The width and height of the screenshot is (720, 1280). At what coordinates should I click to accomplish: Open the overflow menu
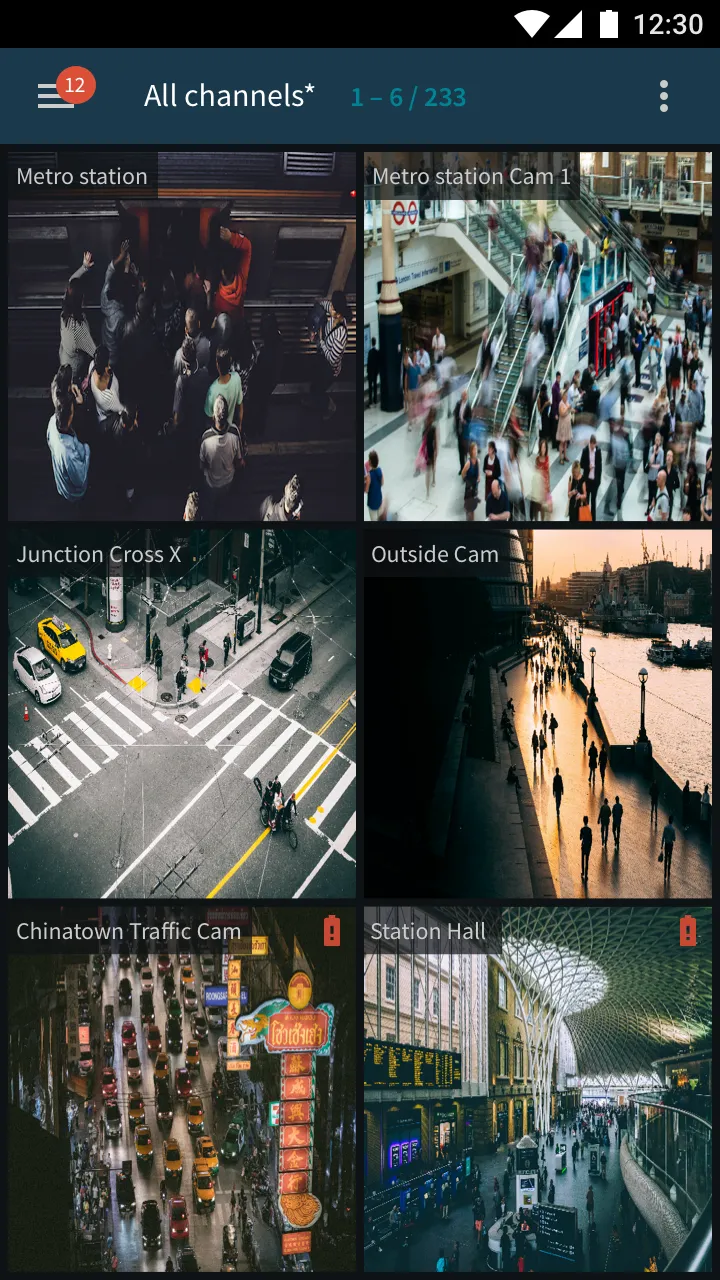click(663, 96)
